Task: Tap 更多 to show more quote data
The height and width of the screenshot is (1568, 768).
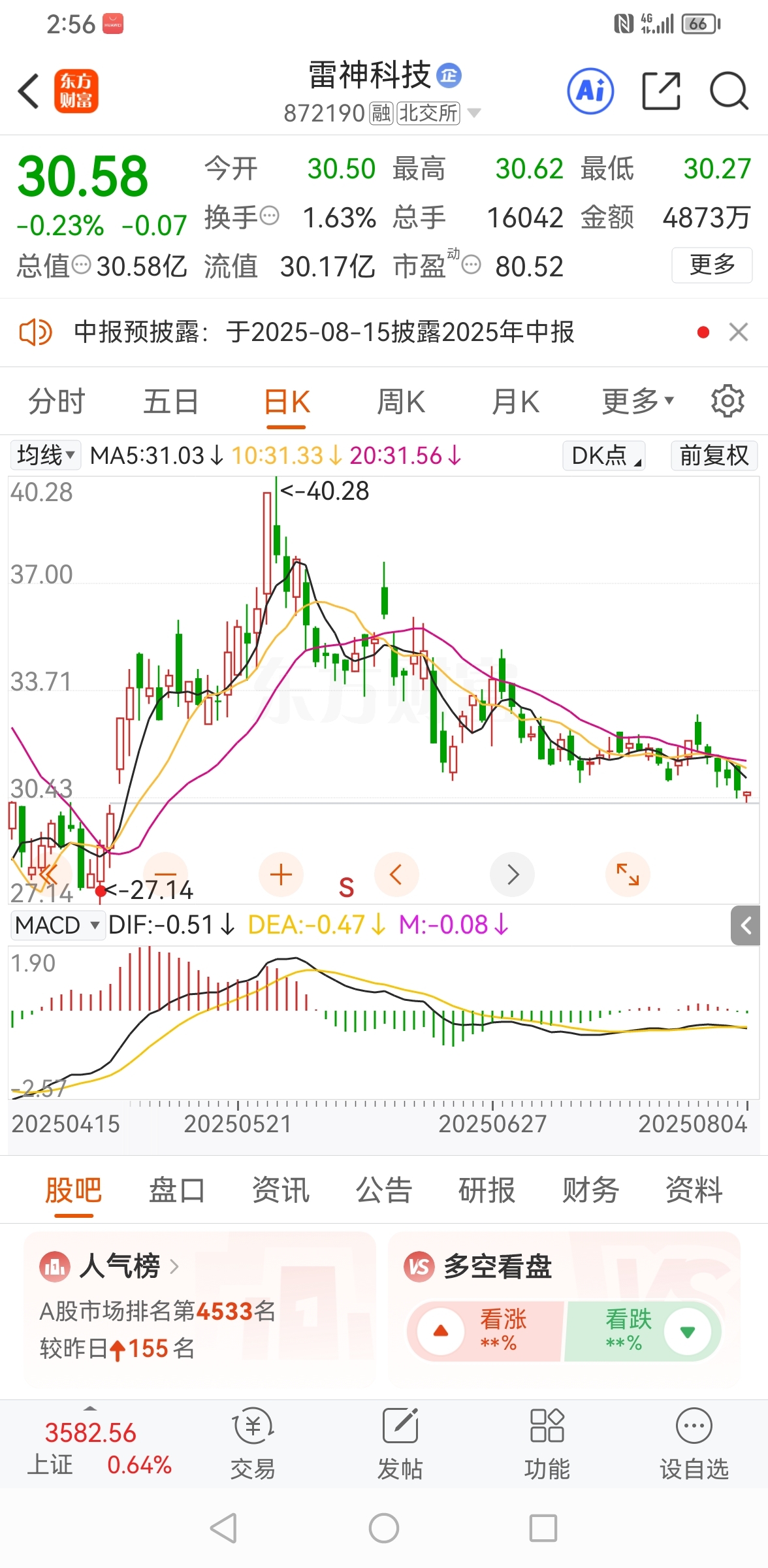Action: [712, 265]
